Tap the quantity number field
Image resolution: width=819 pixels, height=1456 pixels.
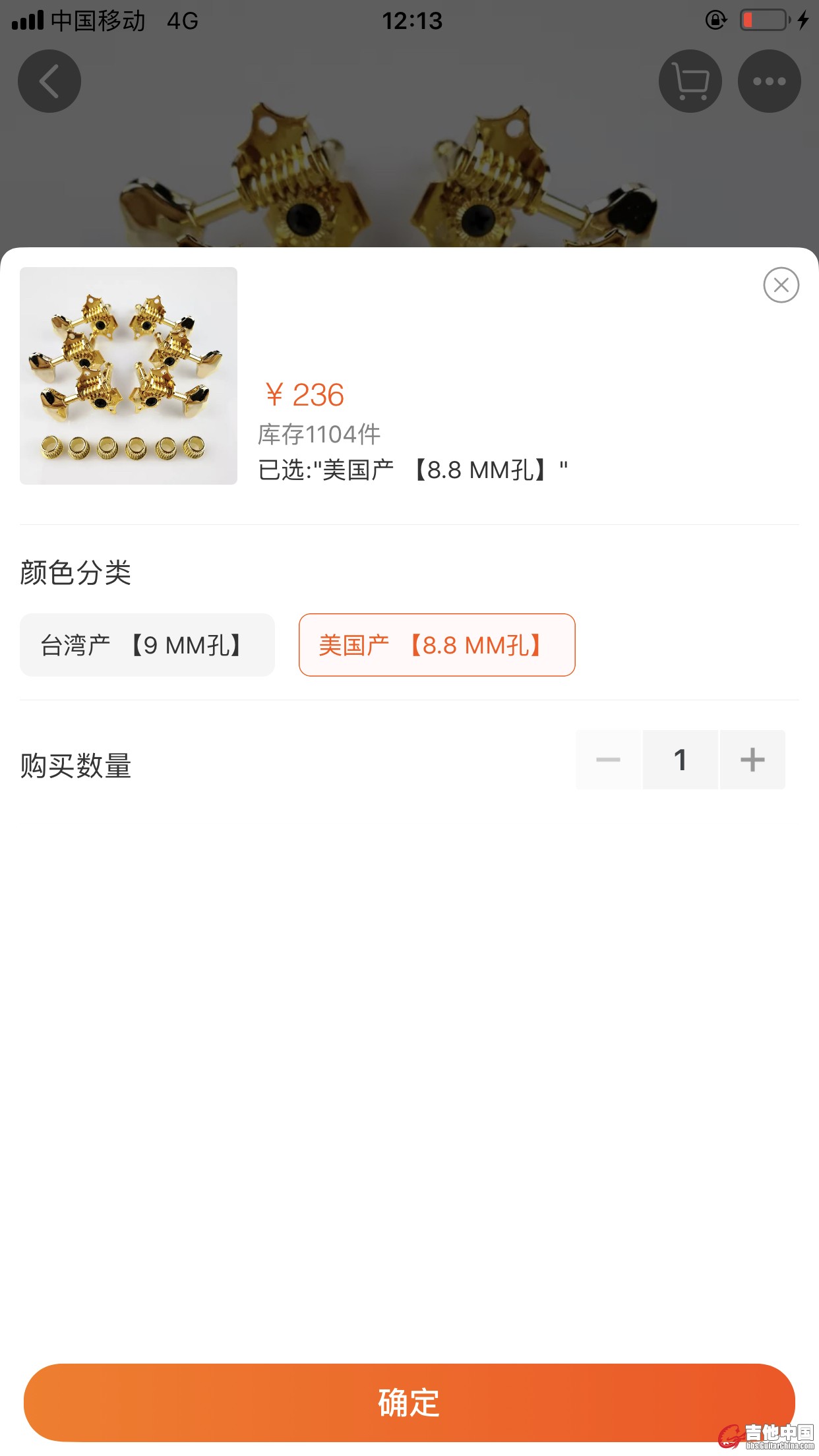tap(680, 760)
